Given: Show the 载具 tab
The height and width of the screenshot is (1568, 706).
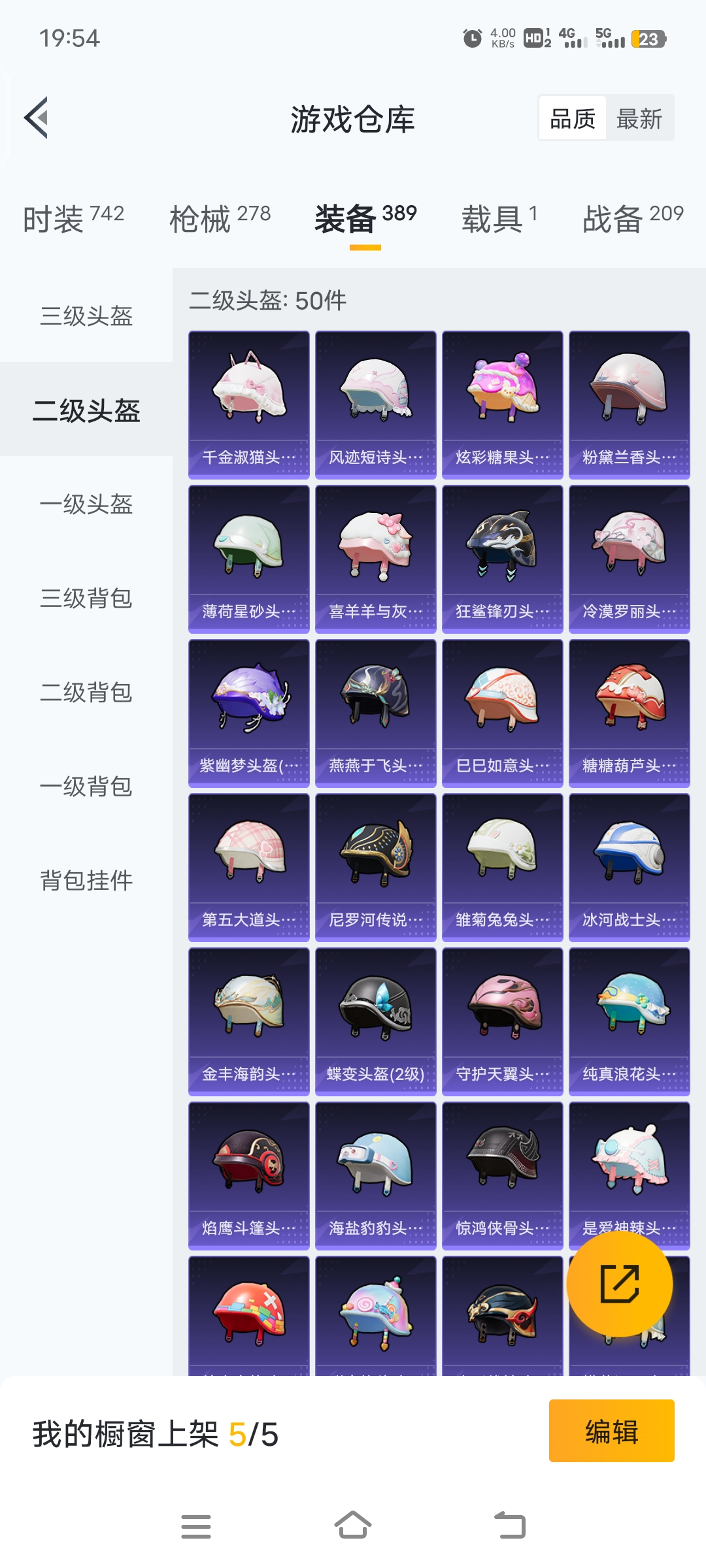Looking at the screenshot, I should coord(499,218).
